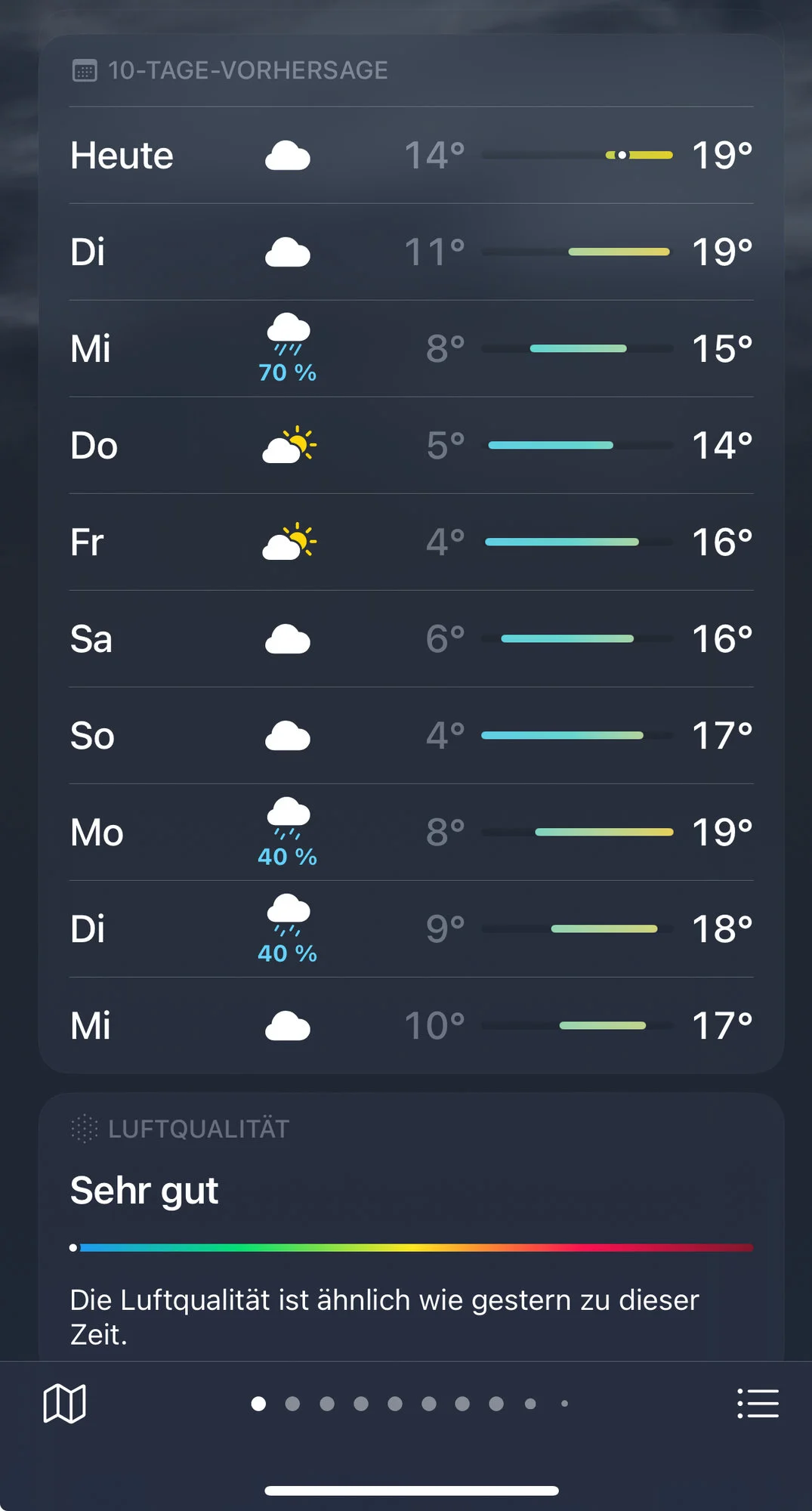
Task: Open the Do forecast row
Action: 411,446
